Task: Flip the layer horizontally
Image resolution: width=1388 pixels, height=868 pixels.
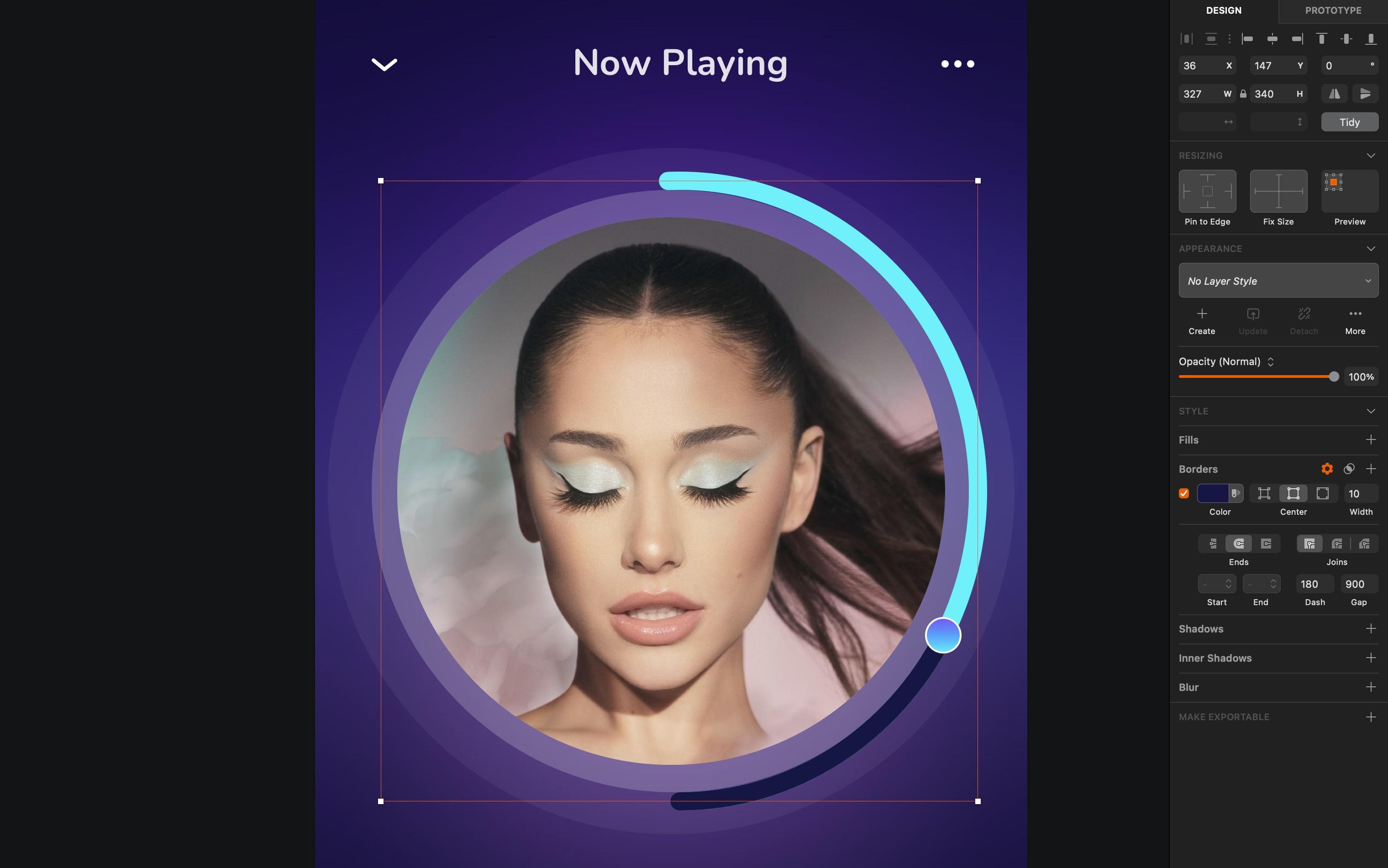Action: pos(1335,94)
